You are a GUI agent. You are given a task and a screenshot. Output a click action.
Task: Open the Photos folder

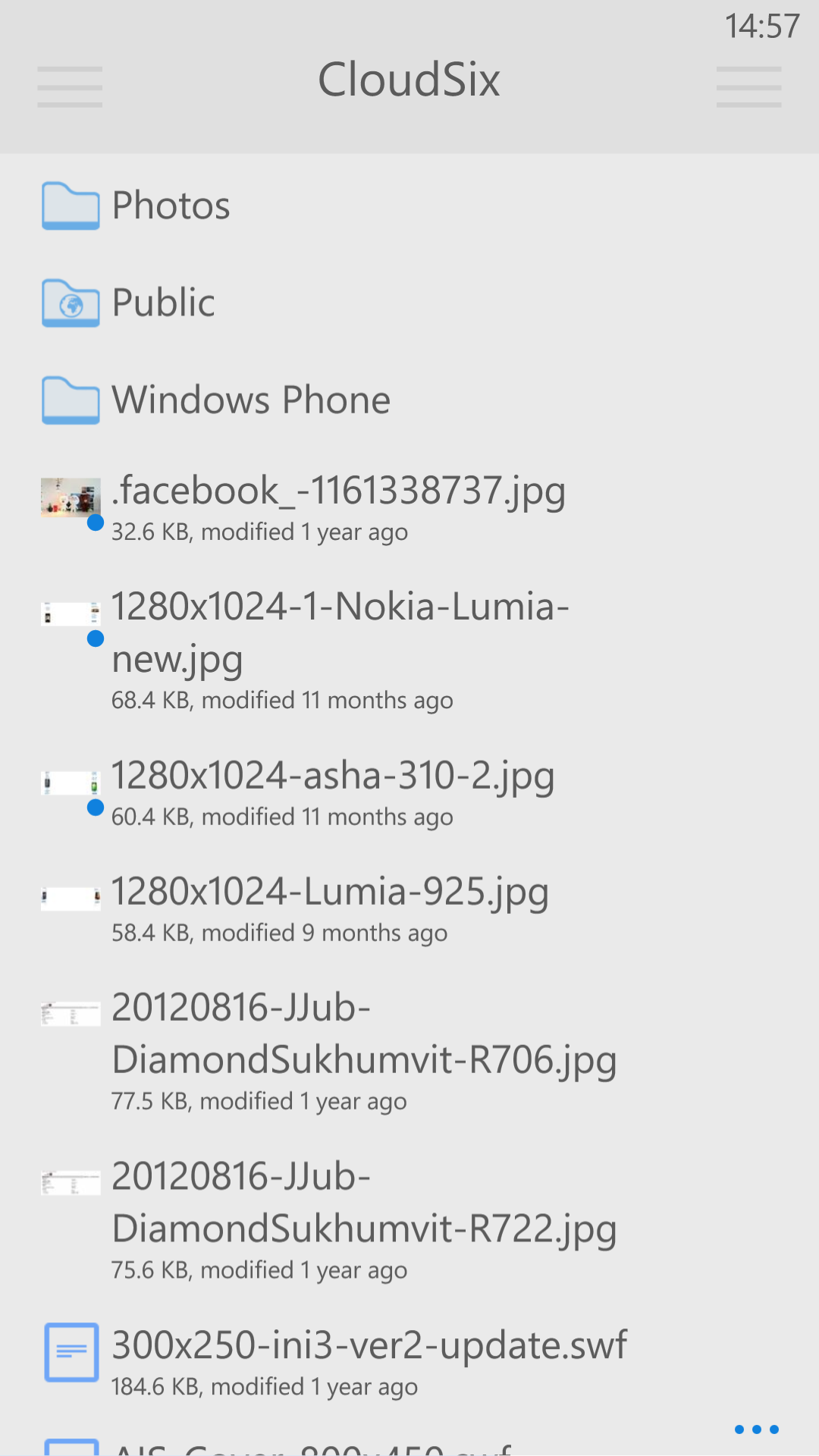click(x=171, y=206)
